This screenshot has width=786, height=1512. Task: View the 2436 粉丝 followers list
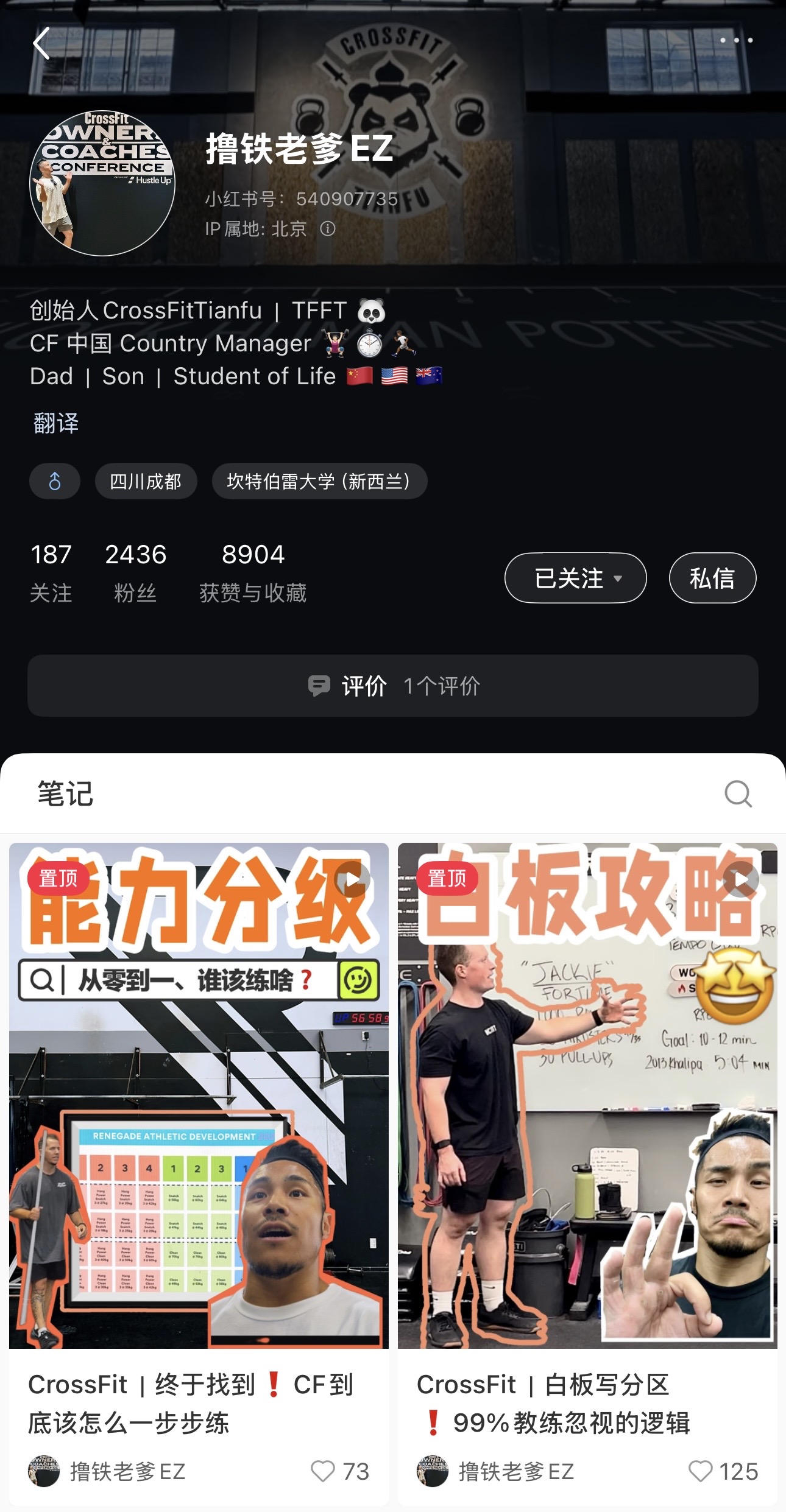(x=135, y=571)
